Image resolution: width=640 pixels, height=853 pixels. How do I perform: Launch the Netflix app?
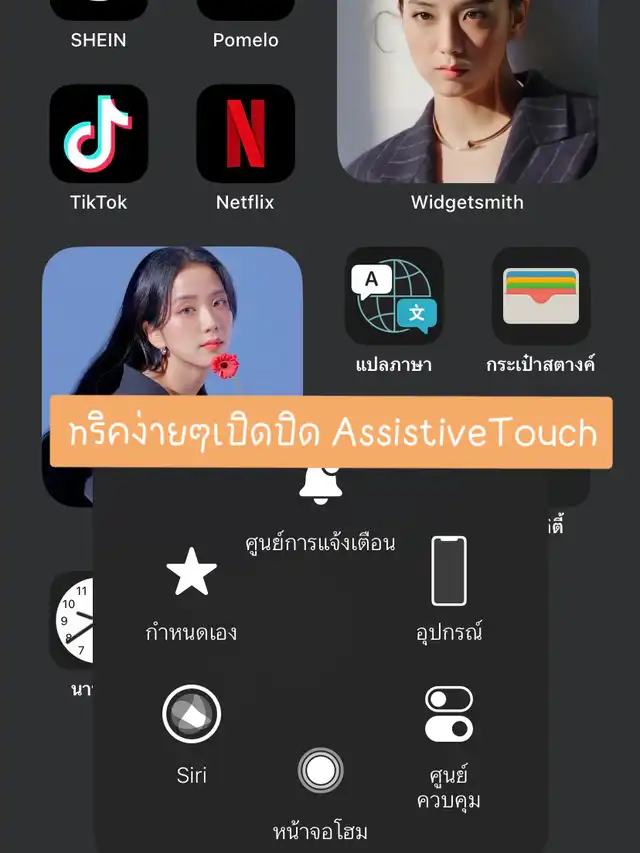coord(245,133)
